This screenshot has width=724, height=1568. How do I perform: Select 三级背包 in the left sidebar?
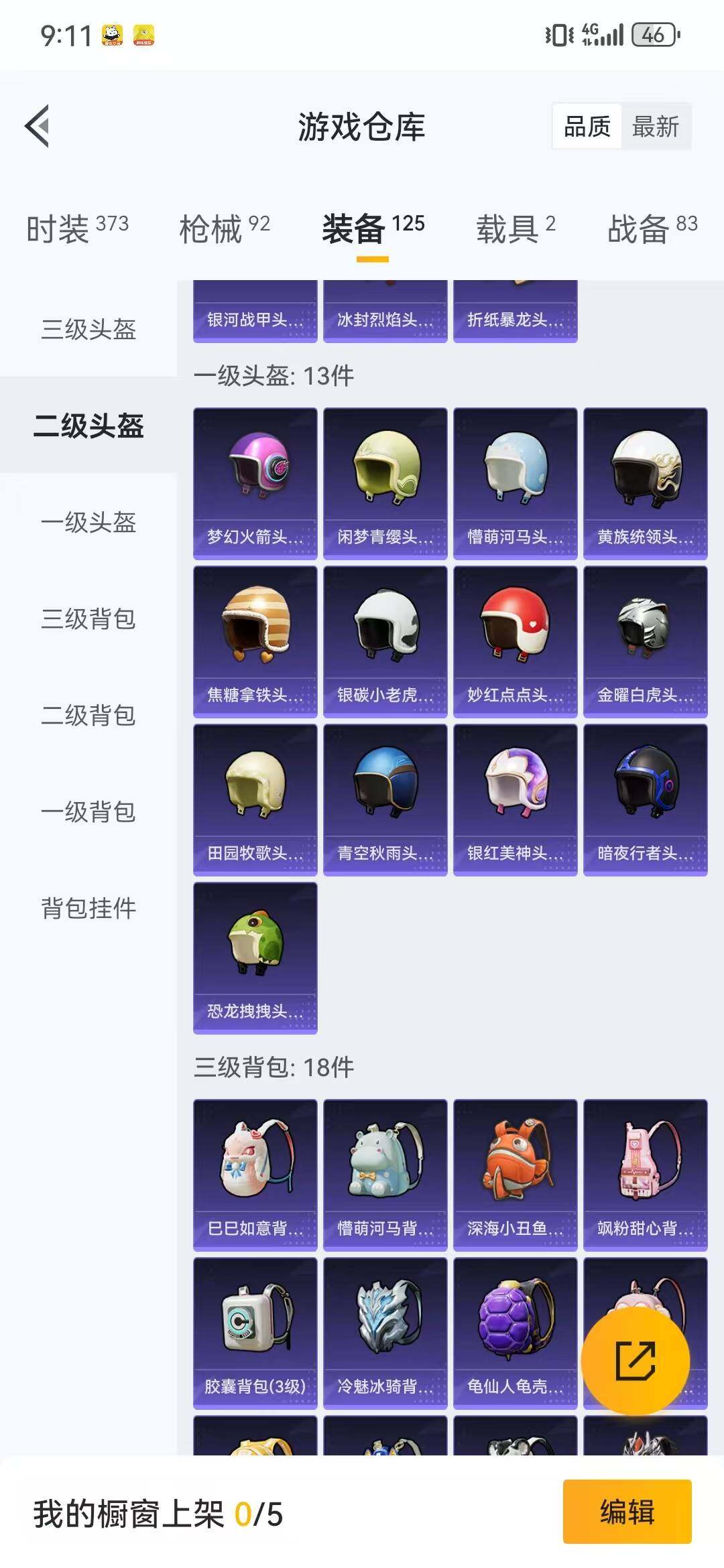[88, 620]
